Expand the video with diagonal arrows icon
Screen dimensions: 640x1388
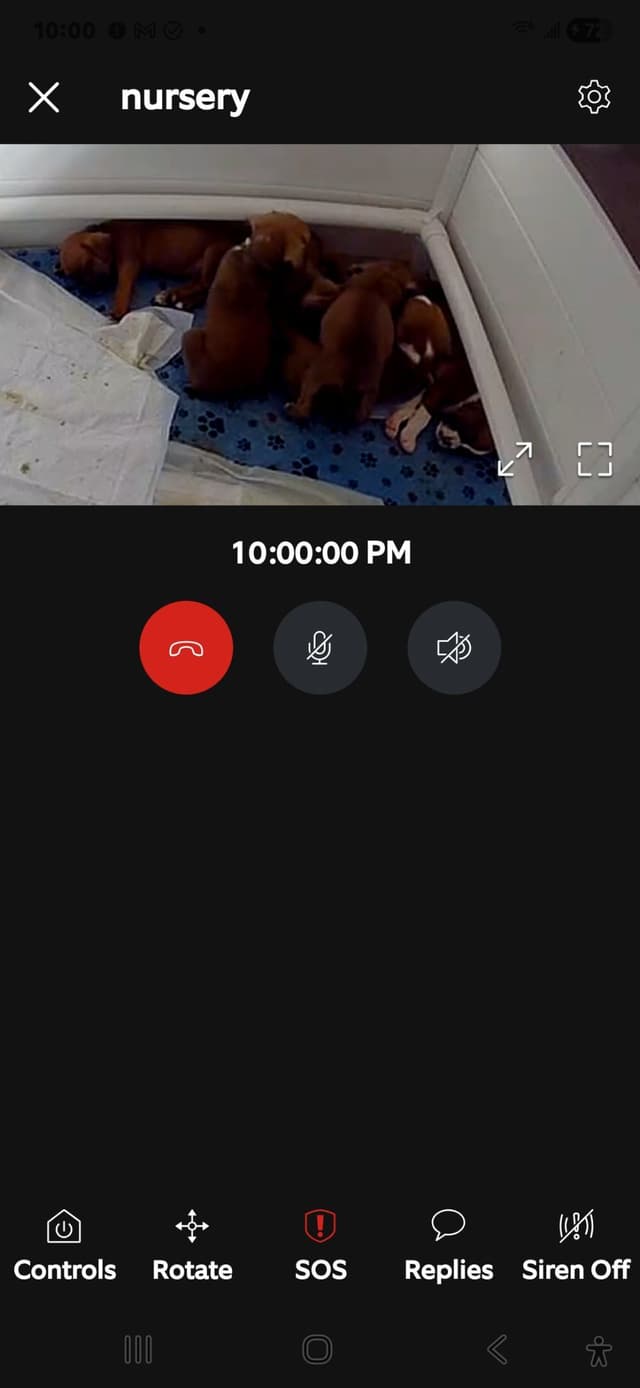(515, 459)
